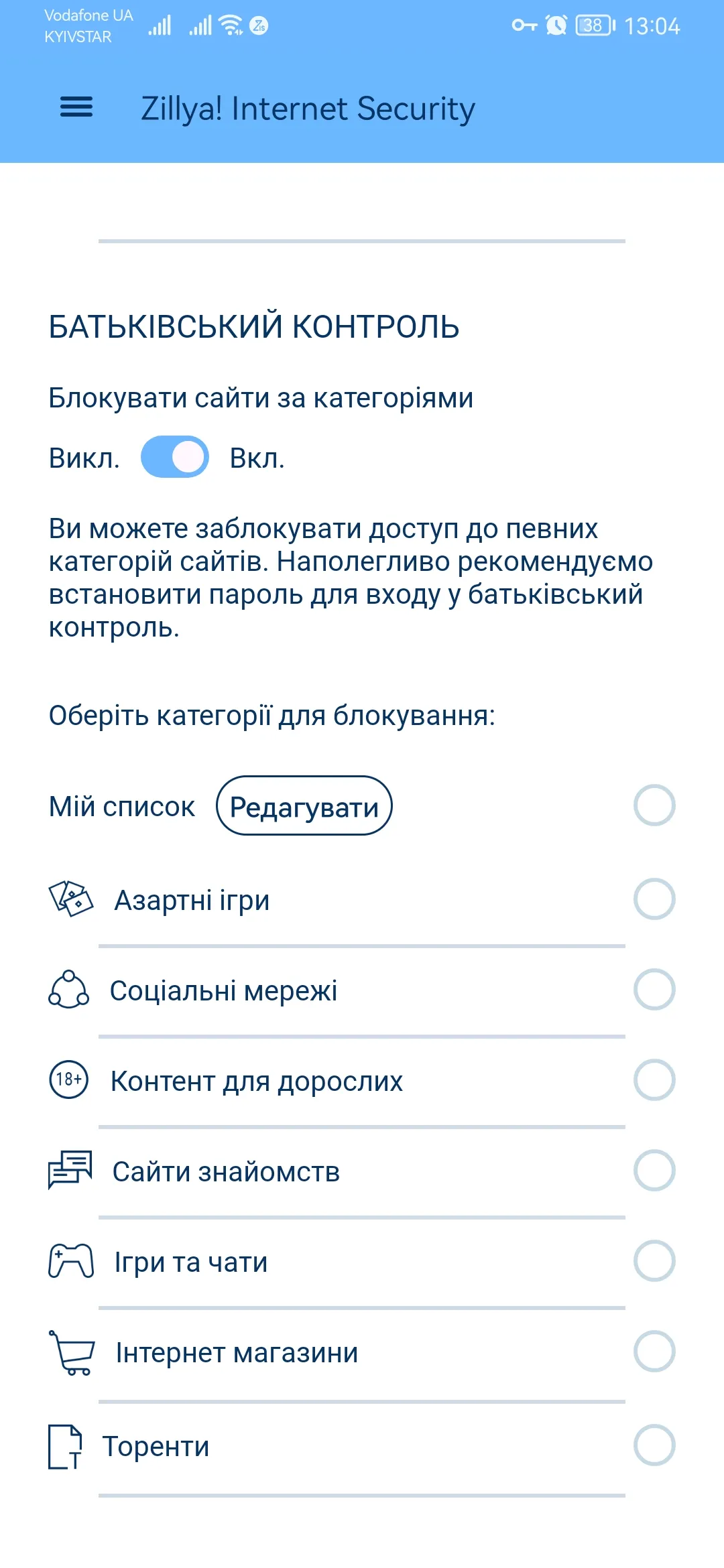Select the radio button next to Мій список
Image resolution: width=724 pixels, height=1568 pixels.
(654, 805)
